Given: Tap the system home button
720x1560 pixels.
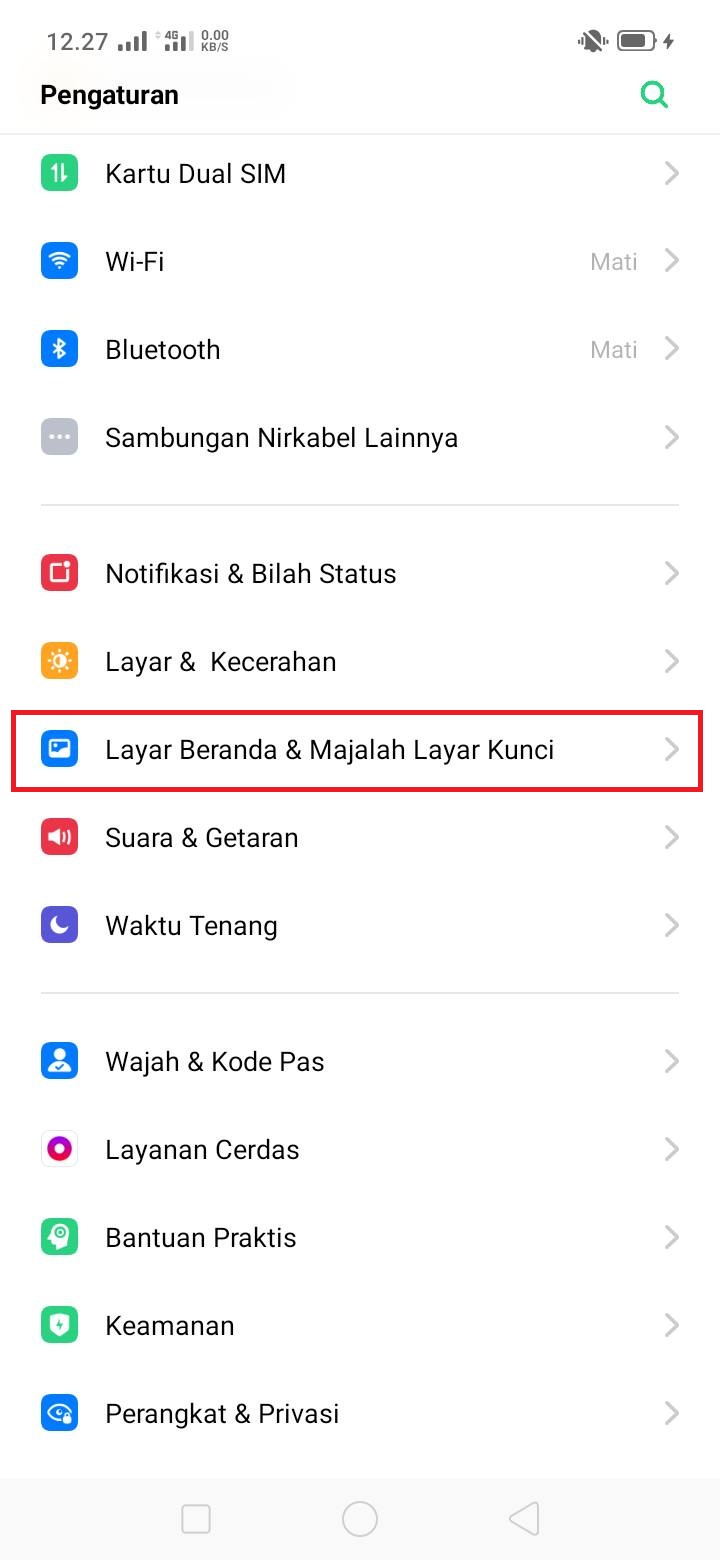Looking at the screenshot, I should [360, 1519].
